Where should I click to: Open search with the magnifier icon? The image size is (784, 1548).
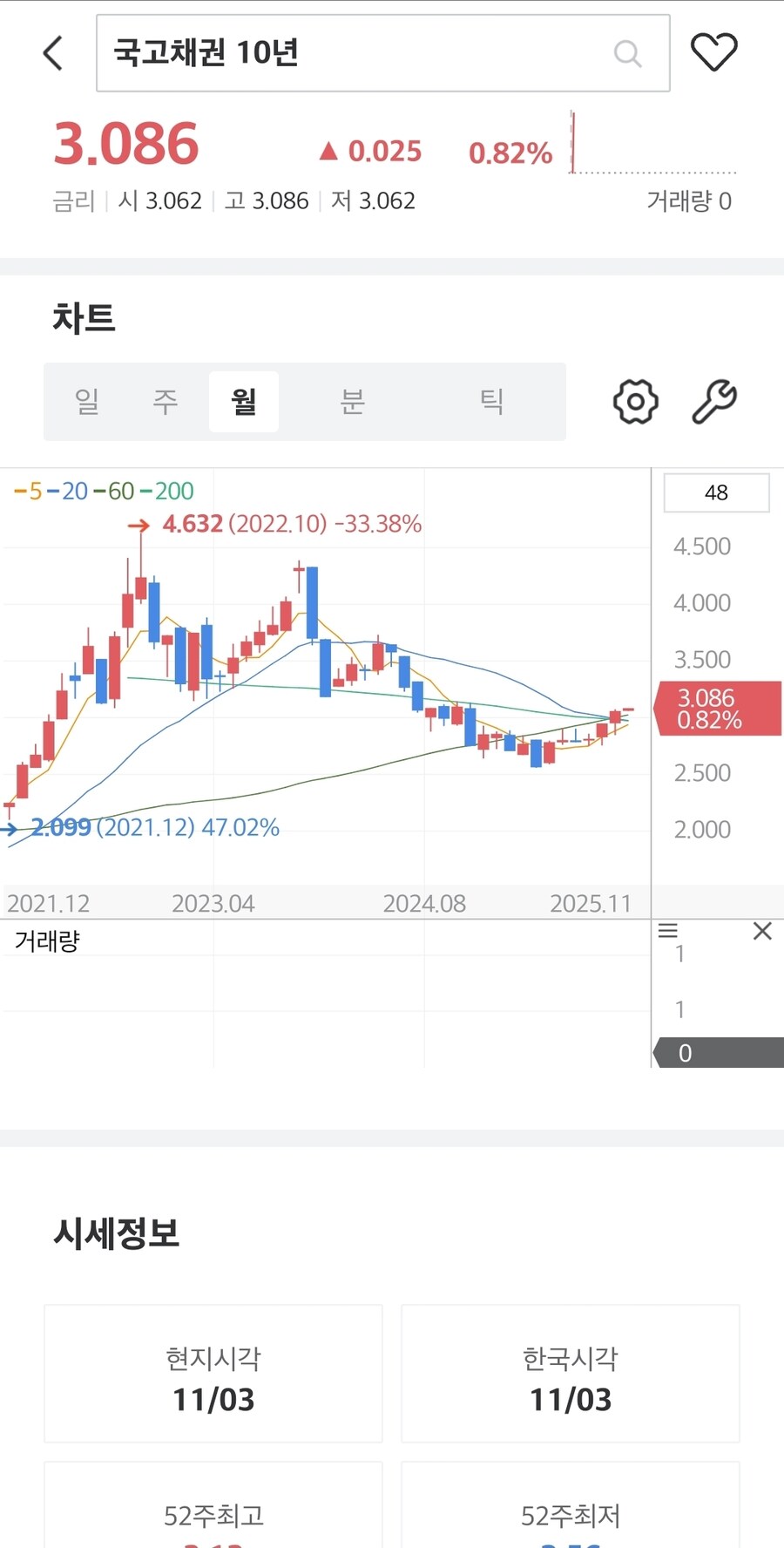point(627,53)
